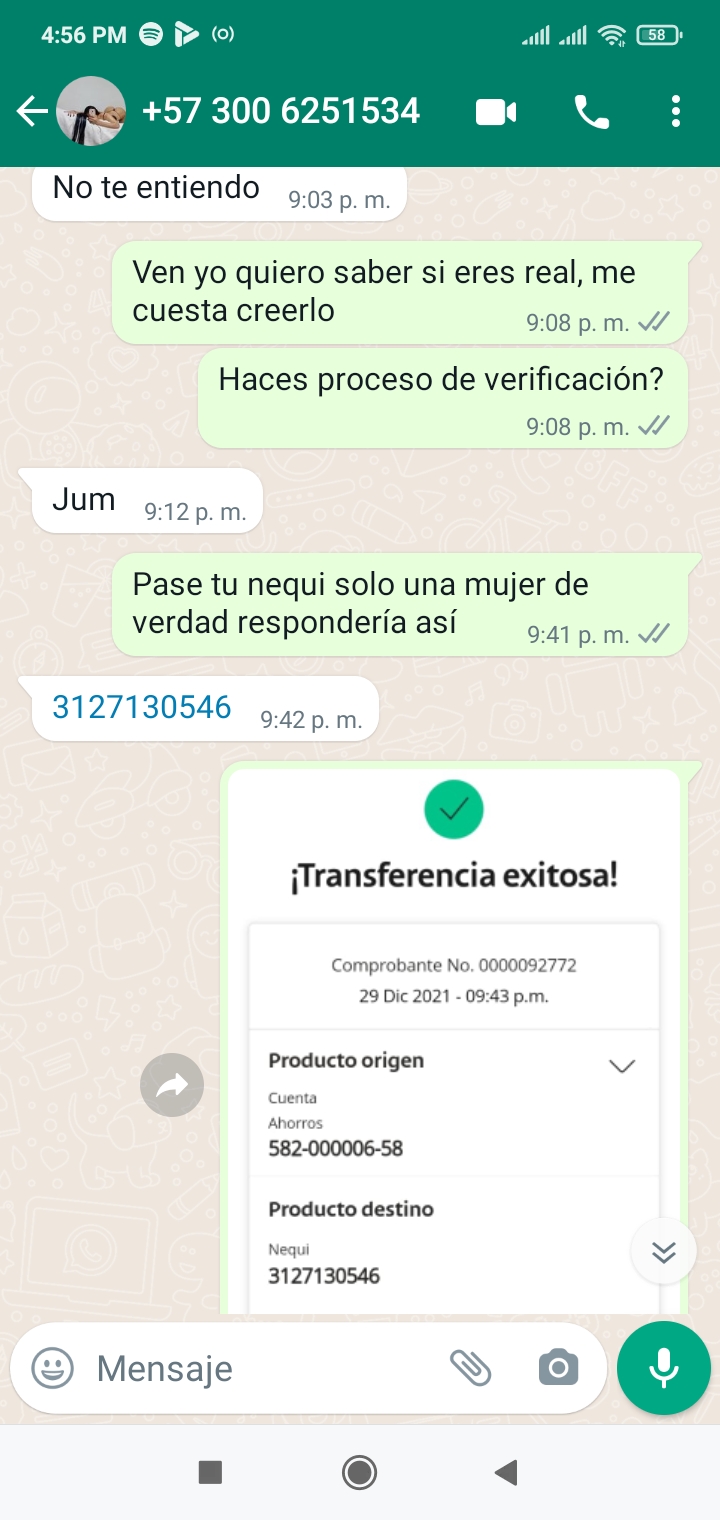Forward the transfer receipt image

[172, 1084]
